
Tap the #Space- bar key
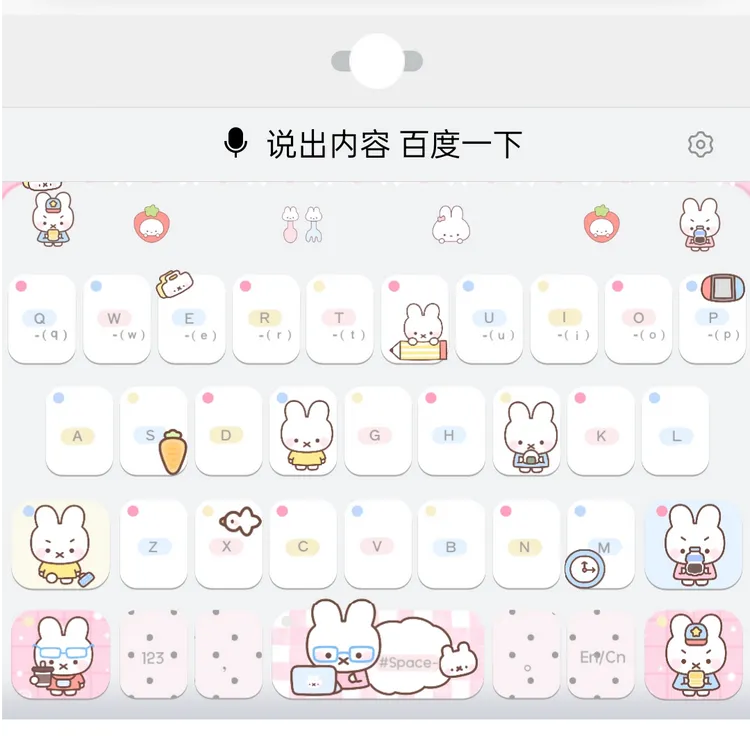377,654
